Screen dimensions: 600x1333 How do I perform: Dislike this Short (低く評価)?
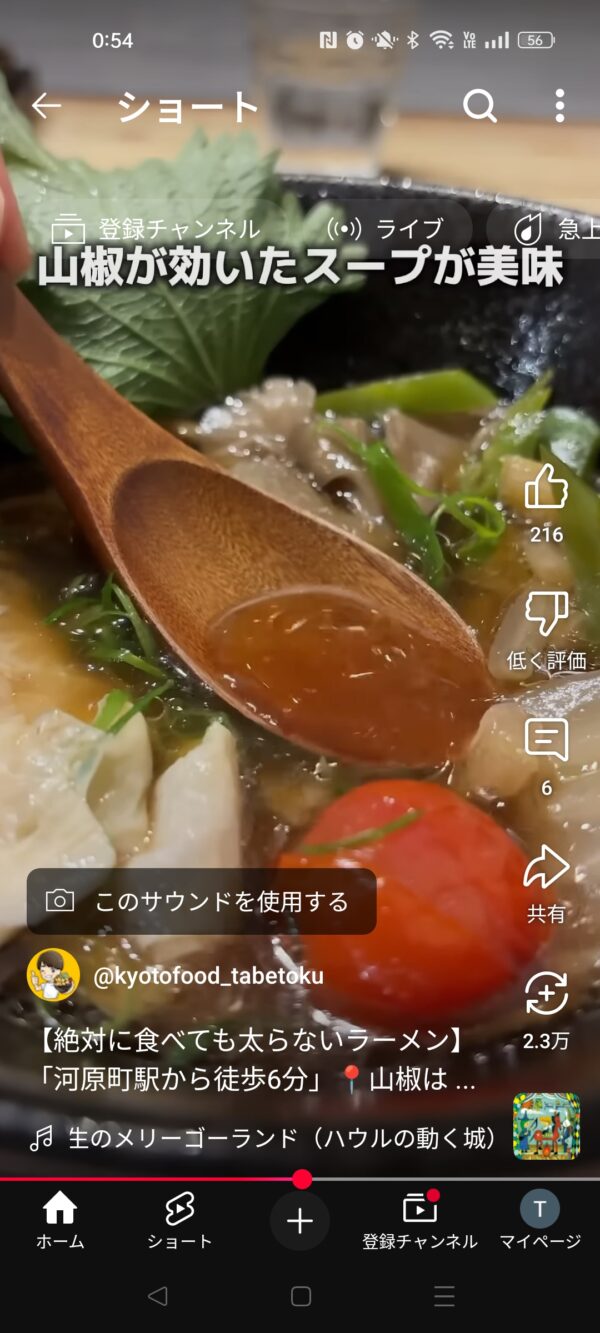[x=546, y=614]
